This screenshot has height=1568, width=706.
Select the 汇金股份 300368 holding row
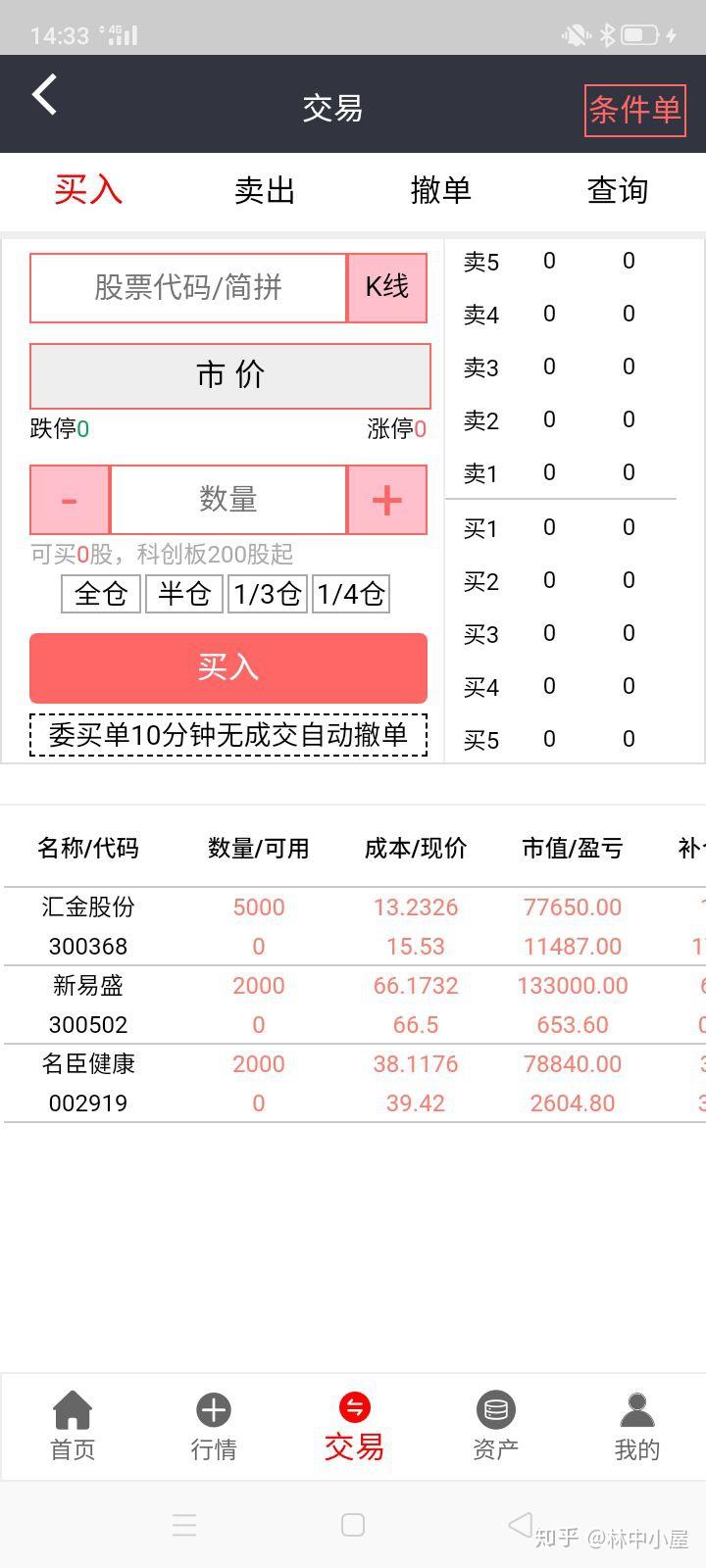353,926
